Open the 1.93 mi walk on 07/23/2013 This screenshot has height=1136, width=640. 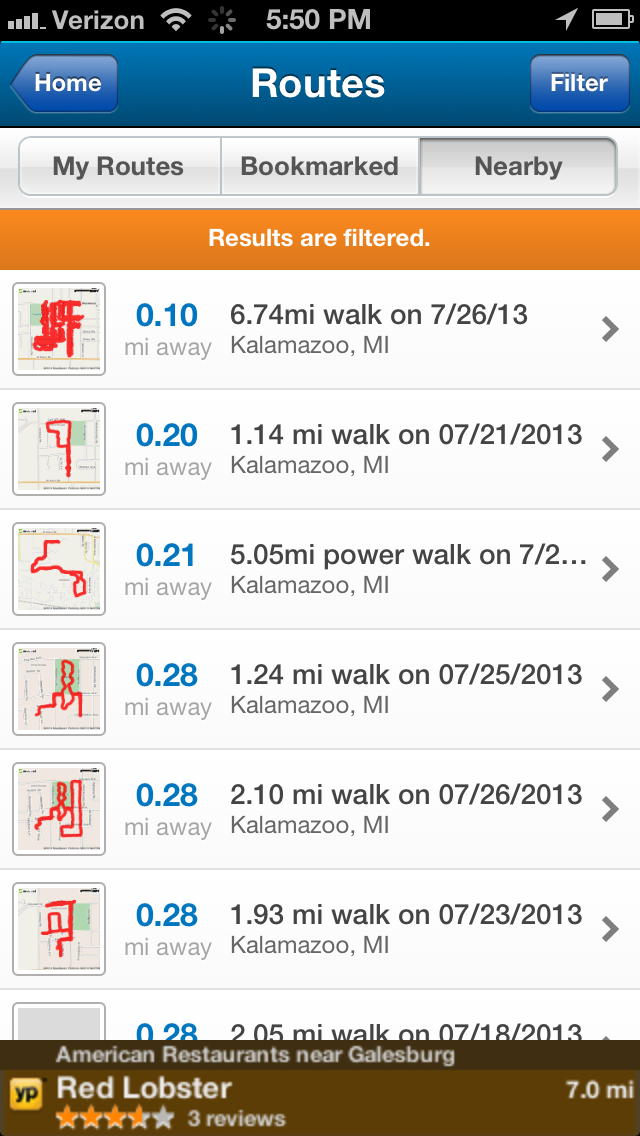tap(320, 930)
